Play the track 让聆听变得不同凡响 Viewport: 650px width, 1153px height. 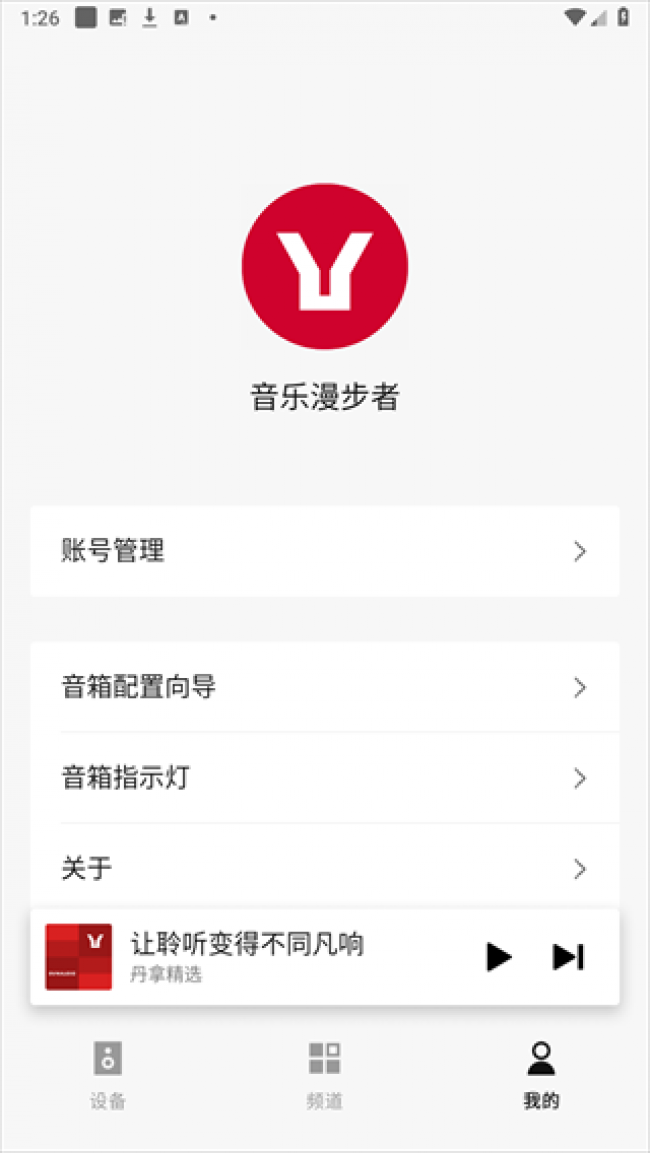(x=498, y=957)
